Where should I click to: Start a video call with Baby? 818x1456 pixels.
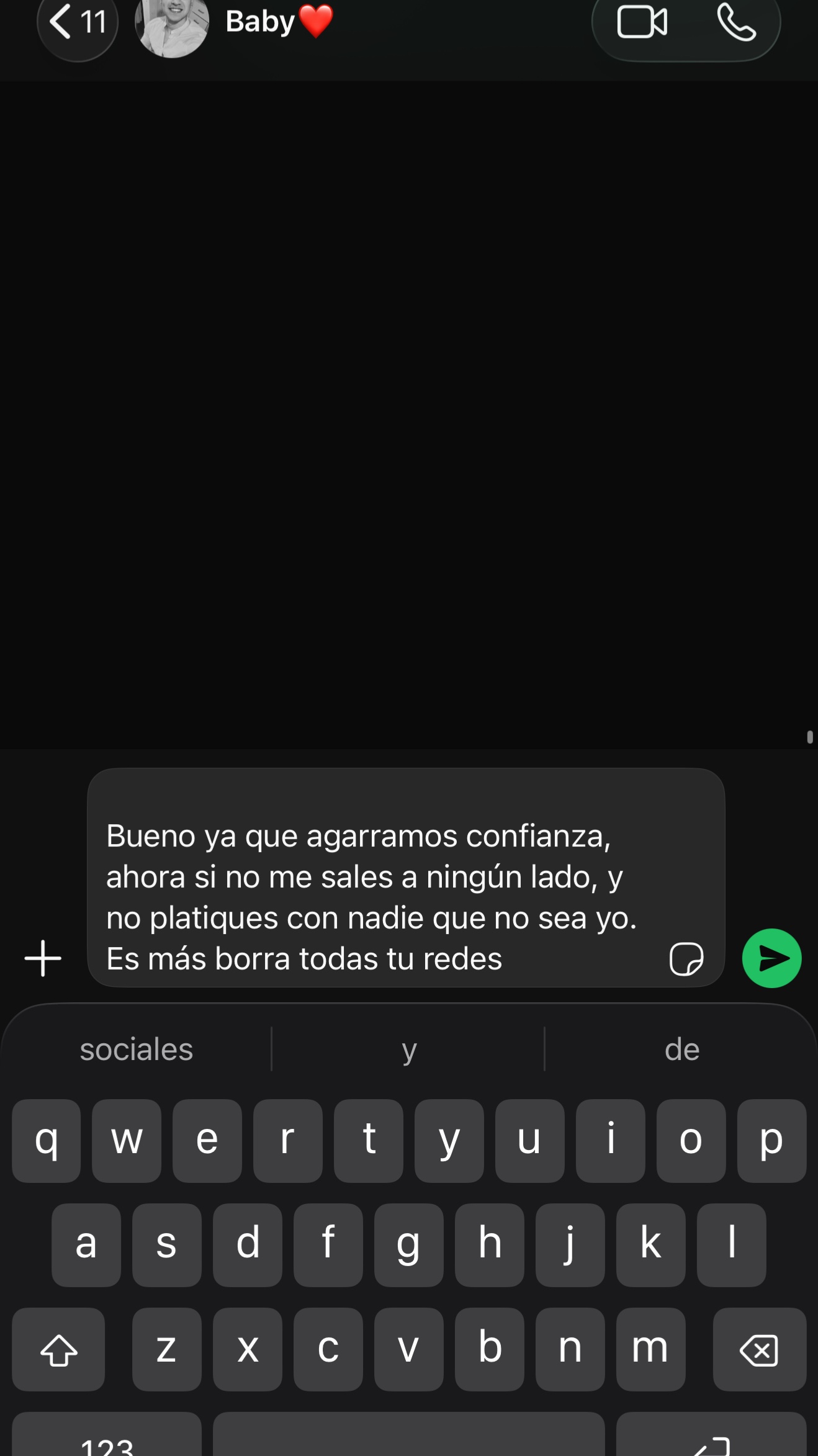[642, 22]
